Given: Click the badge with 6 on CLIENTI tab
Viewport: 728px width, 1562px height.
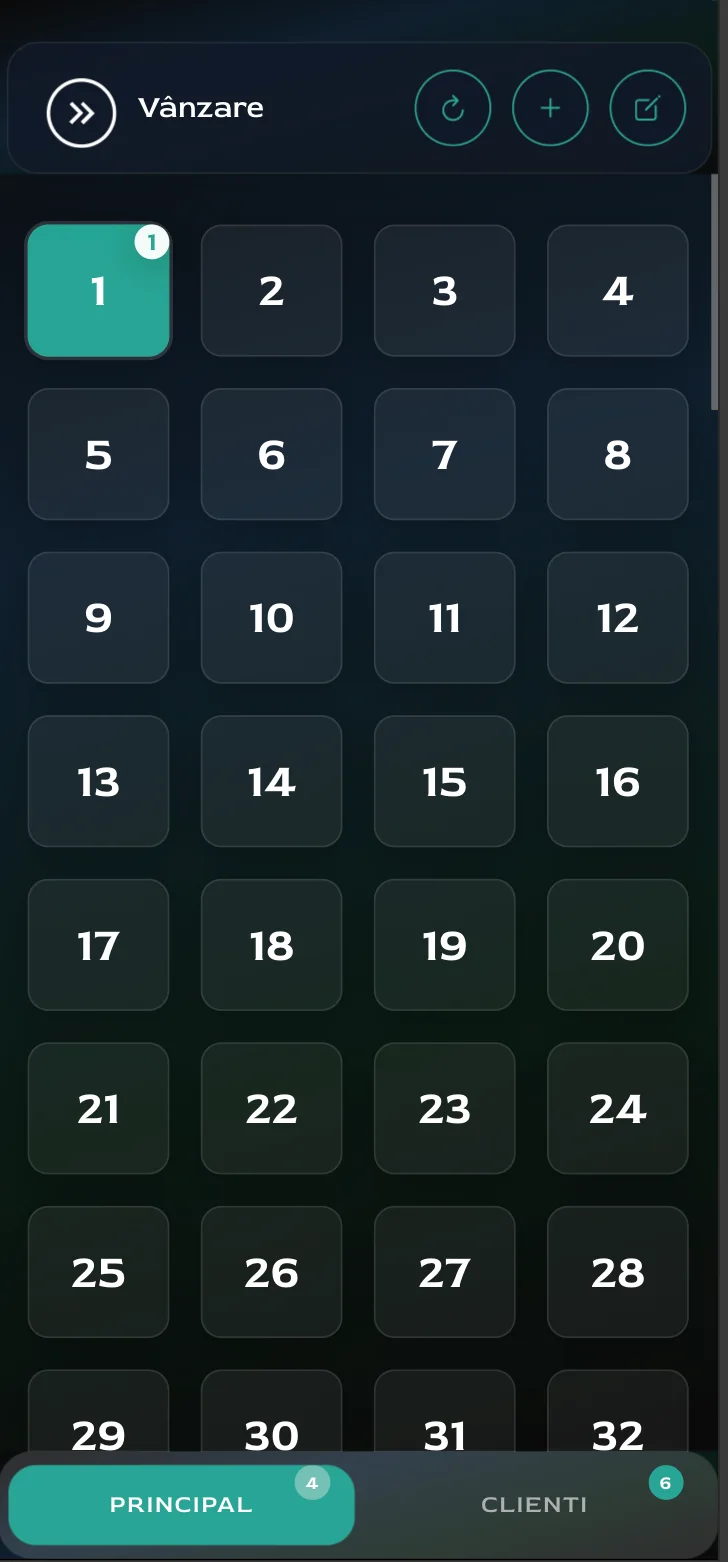Looking at the screenshot, I should [666, 1484].
